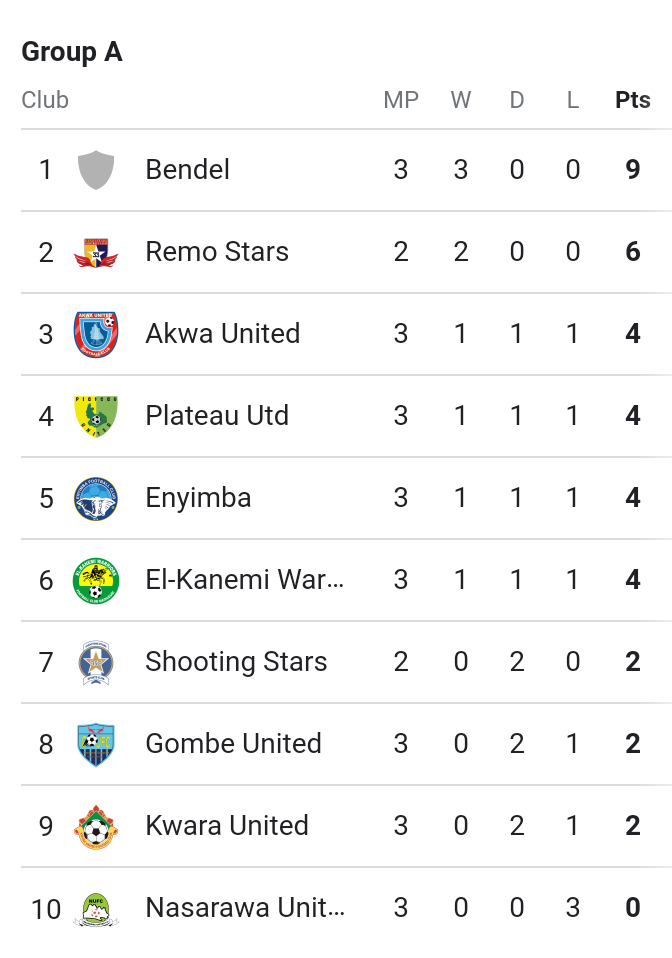The width and height of the screenshot is (672, 958).
Task: Open the Enyimba row
Action: (x=198, y=498)
